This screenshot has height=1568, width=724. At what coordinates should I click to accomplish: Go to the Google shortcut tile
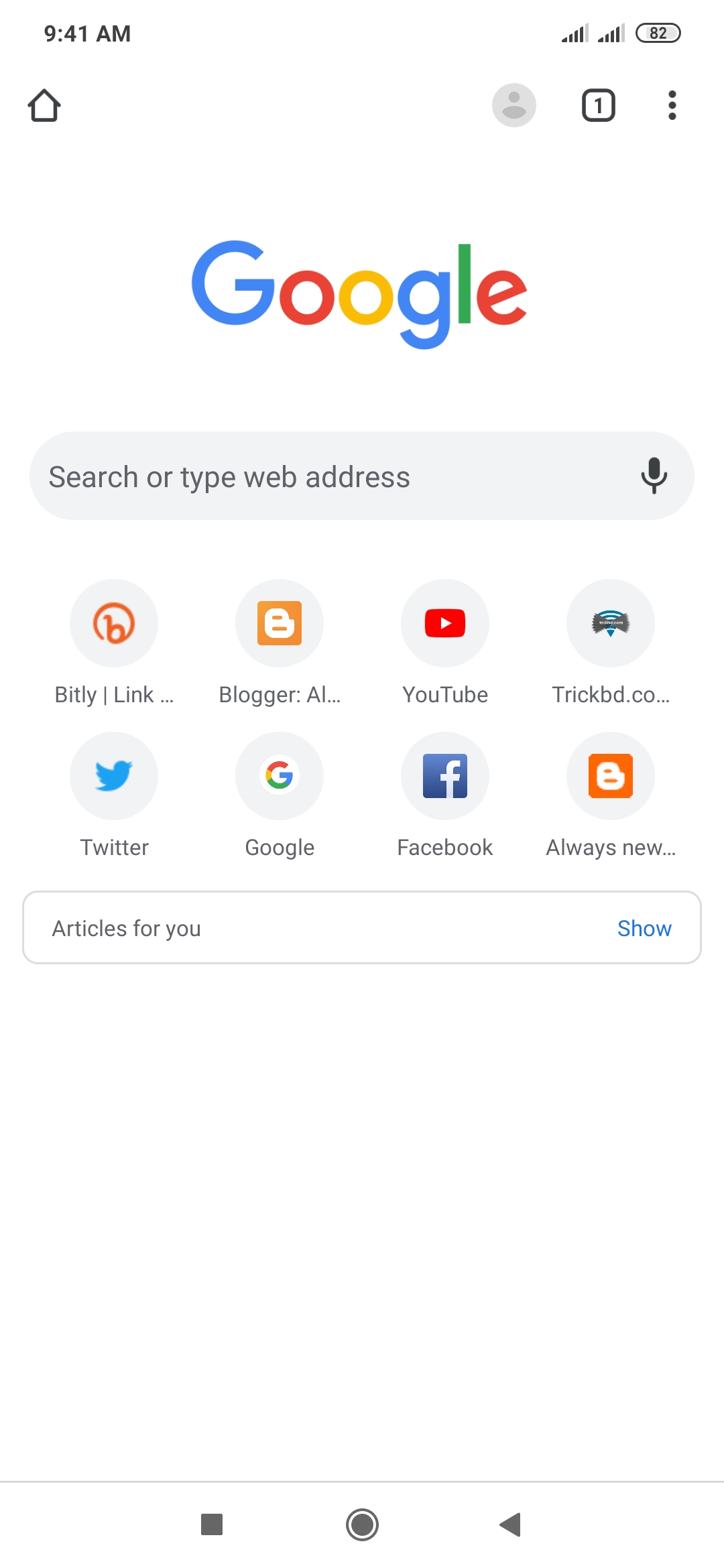[x=280, y=777]
